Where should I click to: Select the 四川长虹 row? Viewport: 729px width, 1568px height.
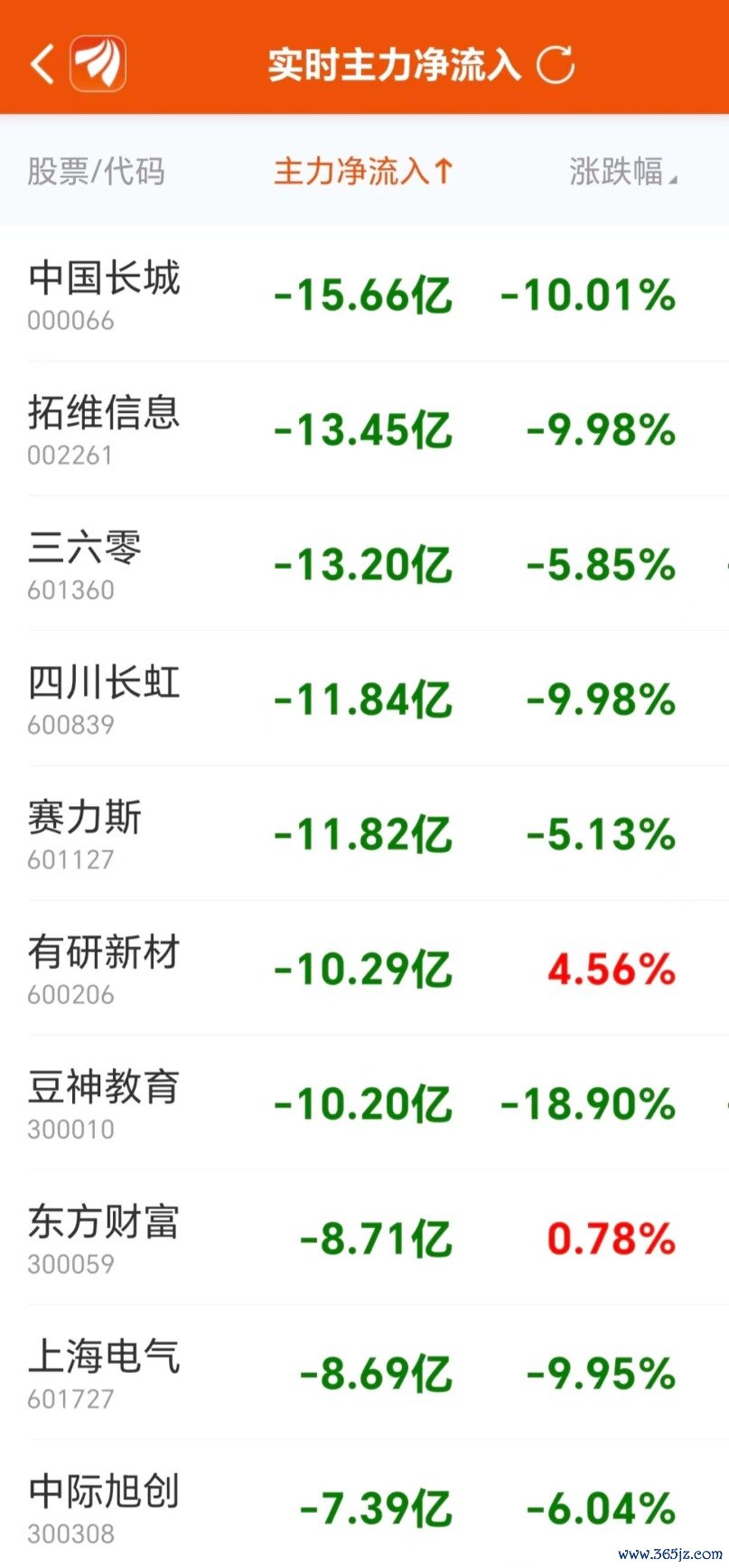(x=364, y=699)
